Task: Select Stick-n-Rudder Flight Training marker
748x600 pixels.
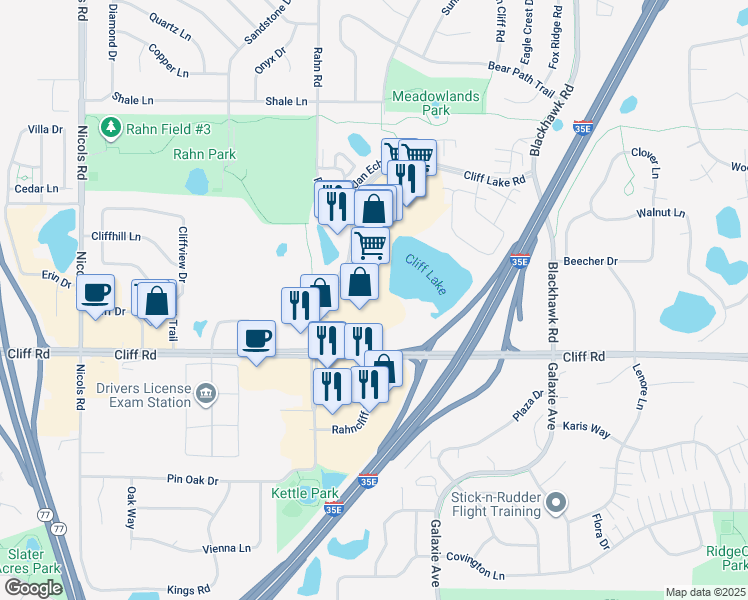Action: tap(557, 501)
